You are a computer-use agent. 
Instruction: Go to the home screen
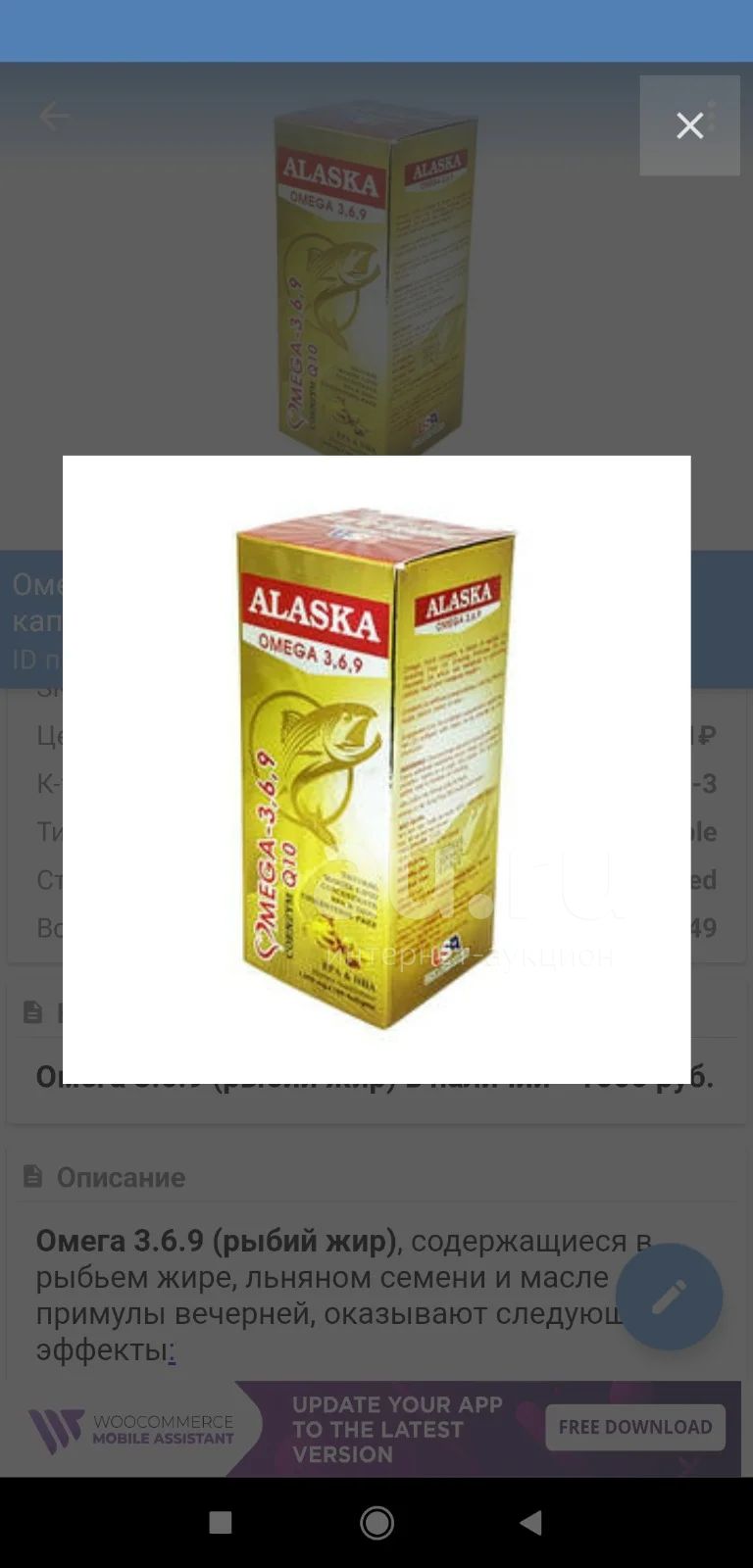point(376,1522)
